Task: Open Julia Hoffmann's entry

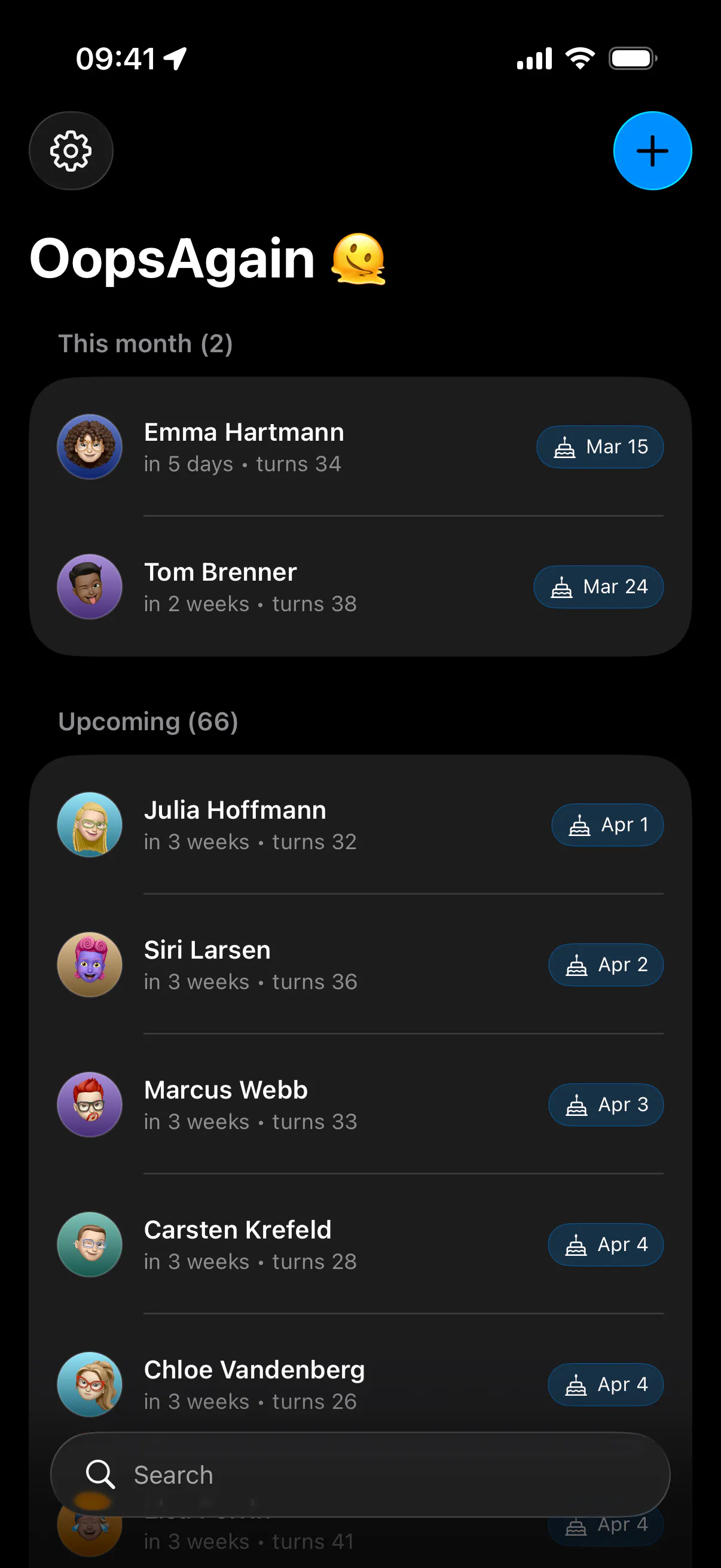Action: coord(360,825)
